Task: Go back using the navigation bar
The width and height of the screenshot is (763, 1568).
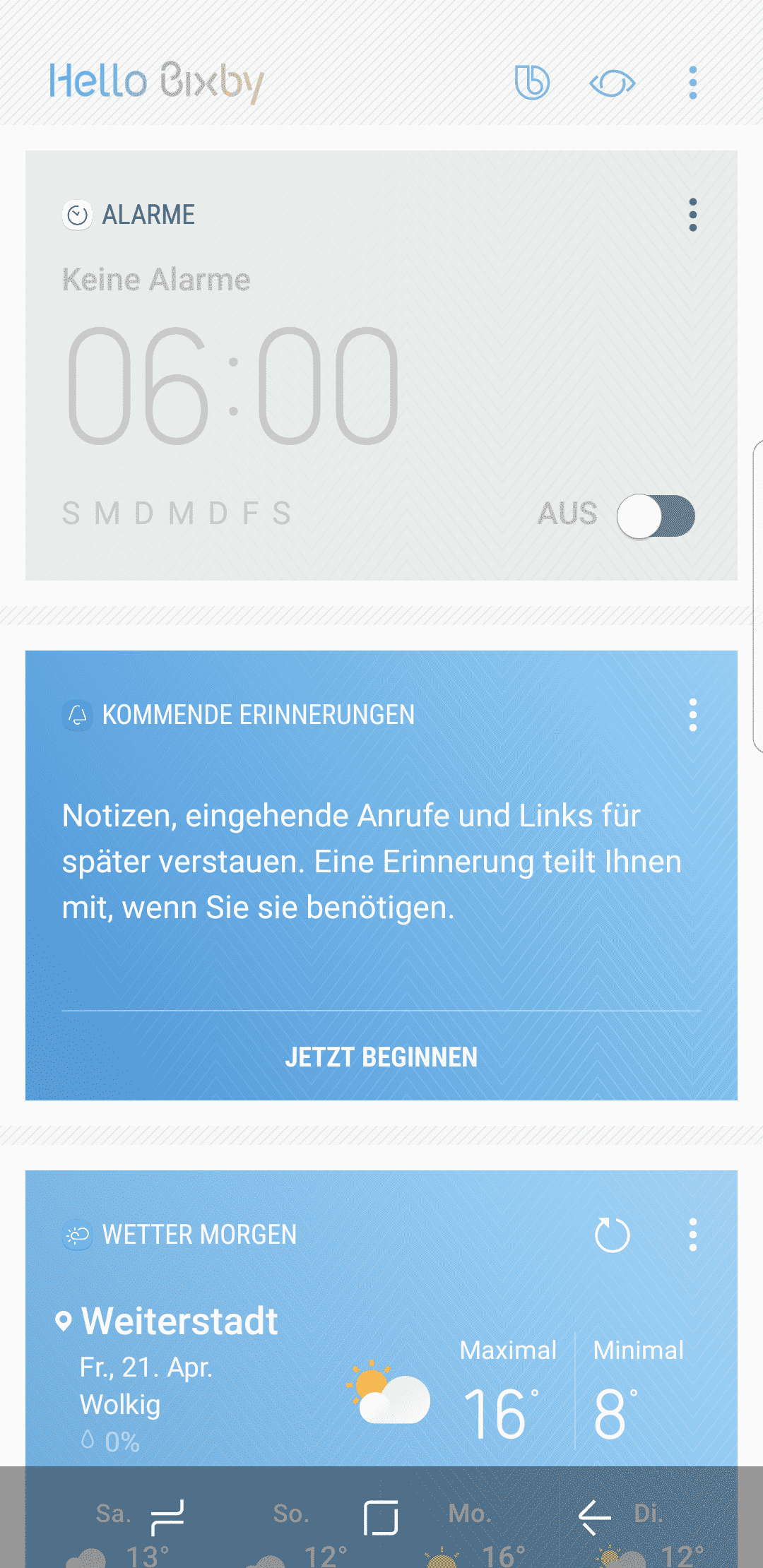Action: coord(594,1517)
